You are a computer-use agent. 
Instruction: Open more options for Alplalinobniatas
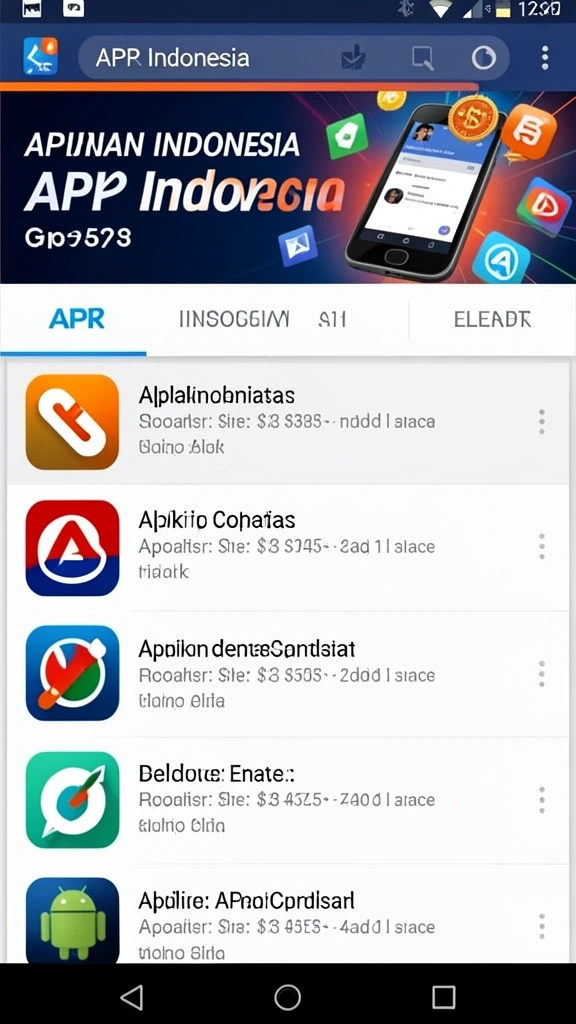pyautogui.click(x=541, y=422)
